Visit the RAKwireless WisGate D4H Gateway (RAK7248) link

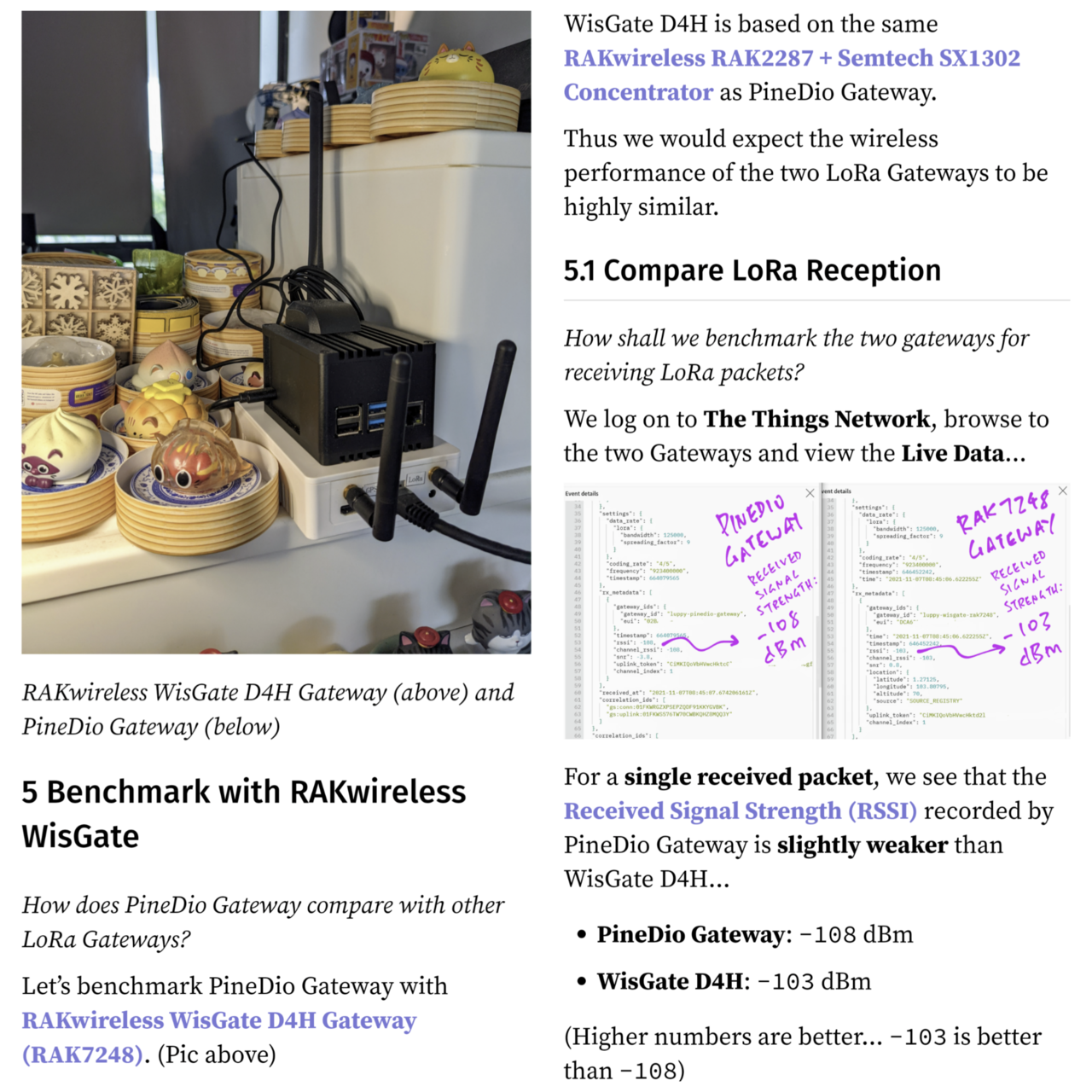pos(218,1021)
